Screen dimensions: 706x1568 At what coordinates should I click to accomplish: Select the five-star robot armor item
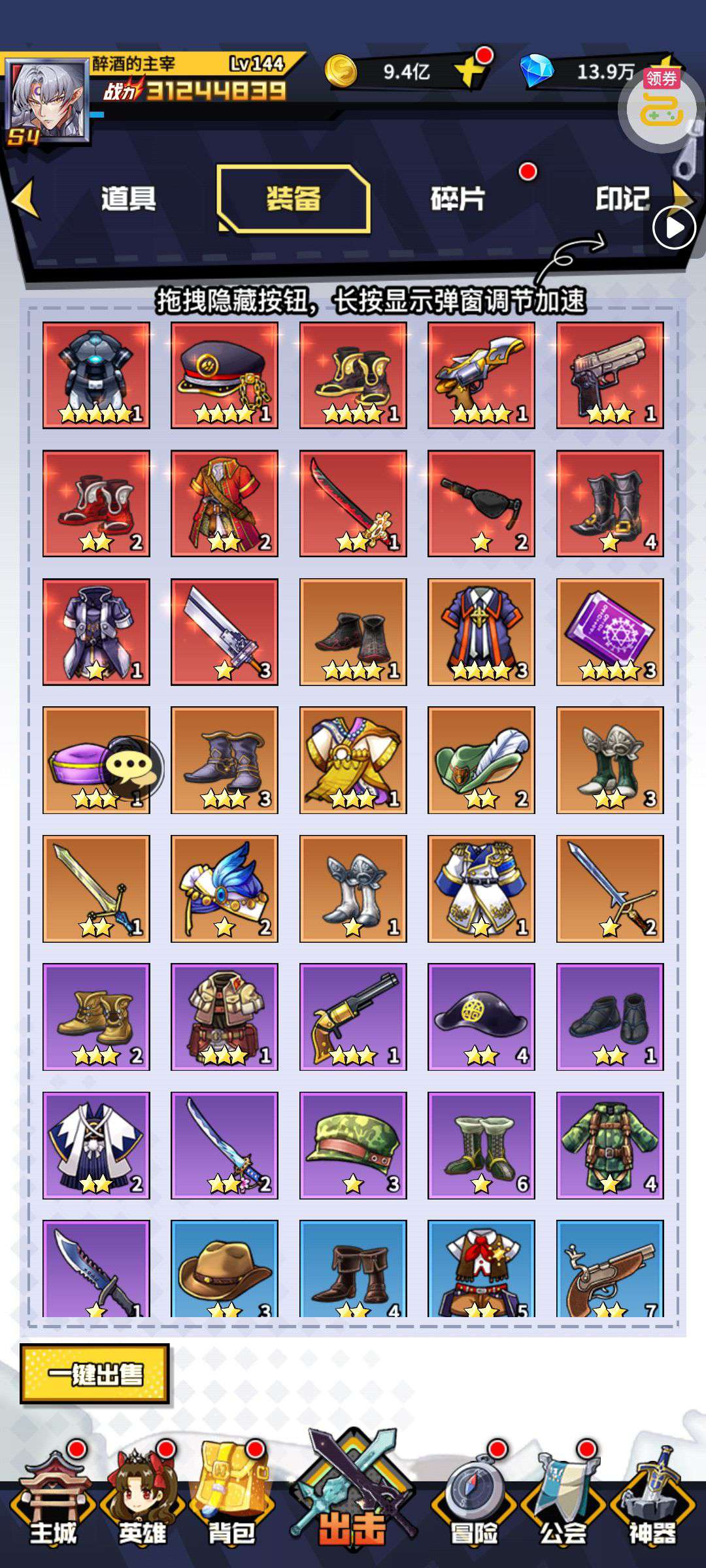click(96, 375)
